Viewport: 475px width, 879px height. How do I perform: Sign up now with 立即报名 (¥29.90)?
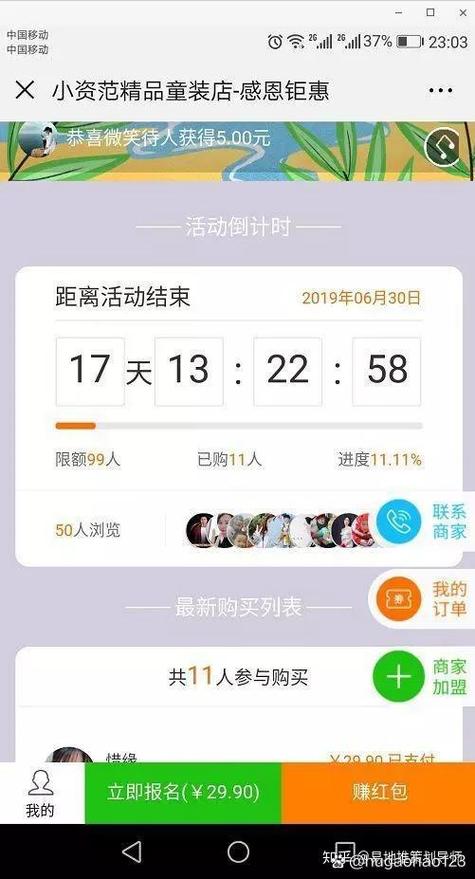click(x=183, y=793)
